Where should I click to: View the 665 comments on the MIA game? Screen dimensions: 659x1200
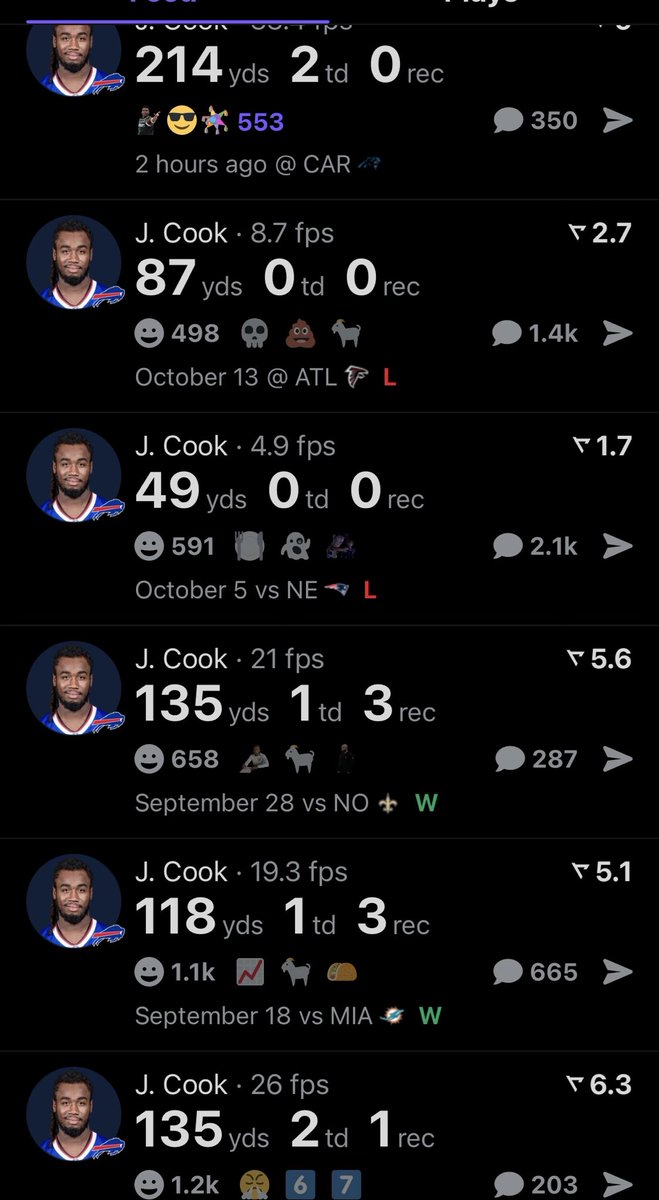pyautogui.click(x=535, y=972)
